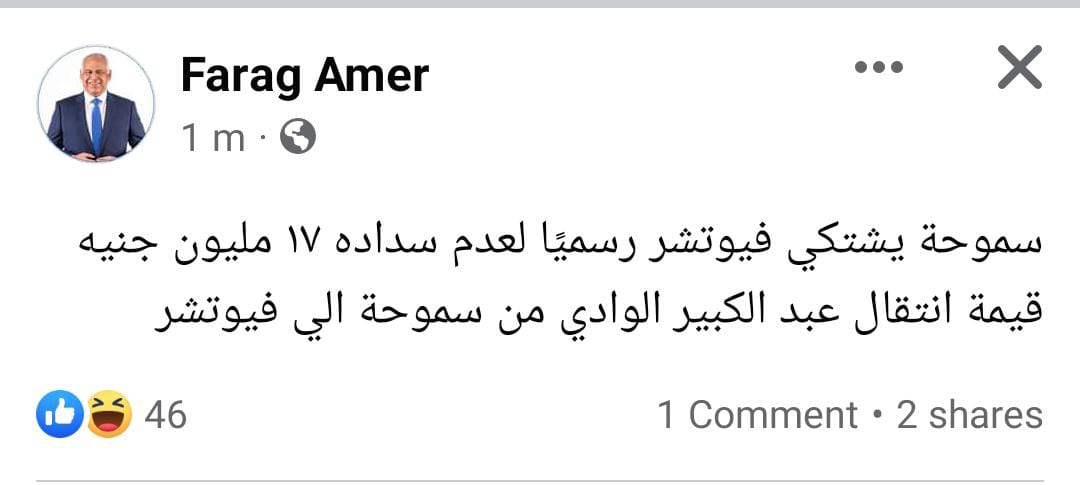The width and height of the screenshot is (1080, 485).
Task: Open the 1 Comment link
Action: click(x=757, y=415)
